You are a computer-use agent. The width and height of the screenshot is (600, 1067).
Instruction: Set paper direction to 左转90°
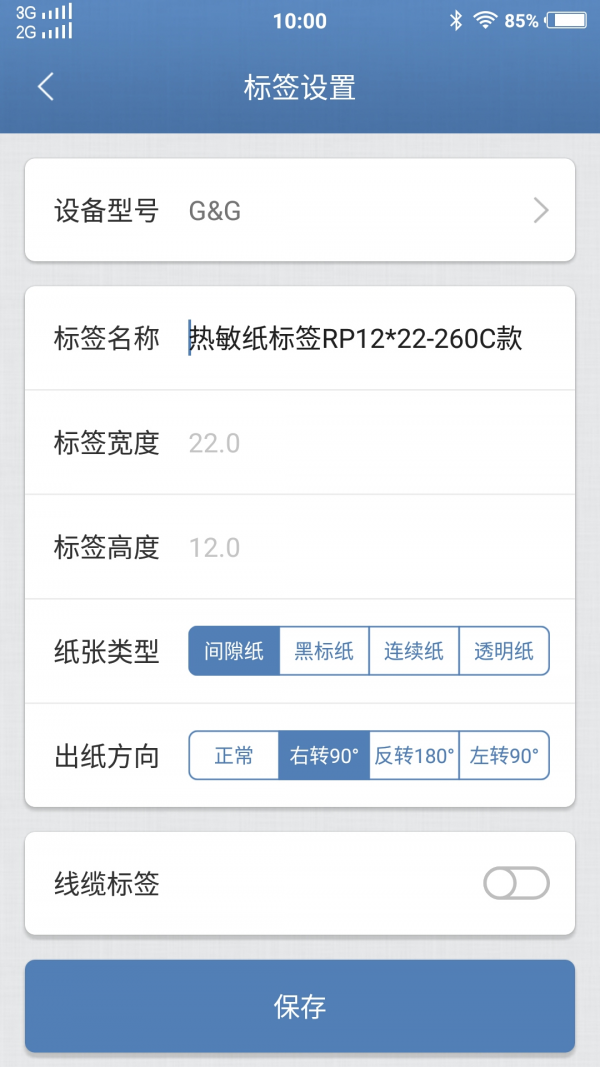coord(504,756)
